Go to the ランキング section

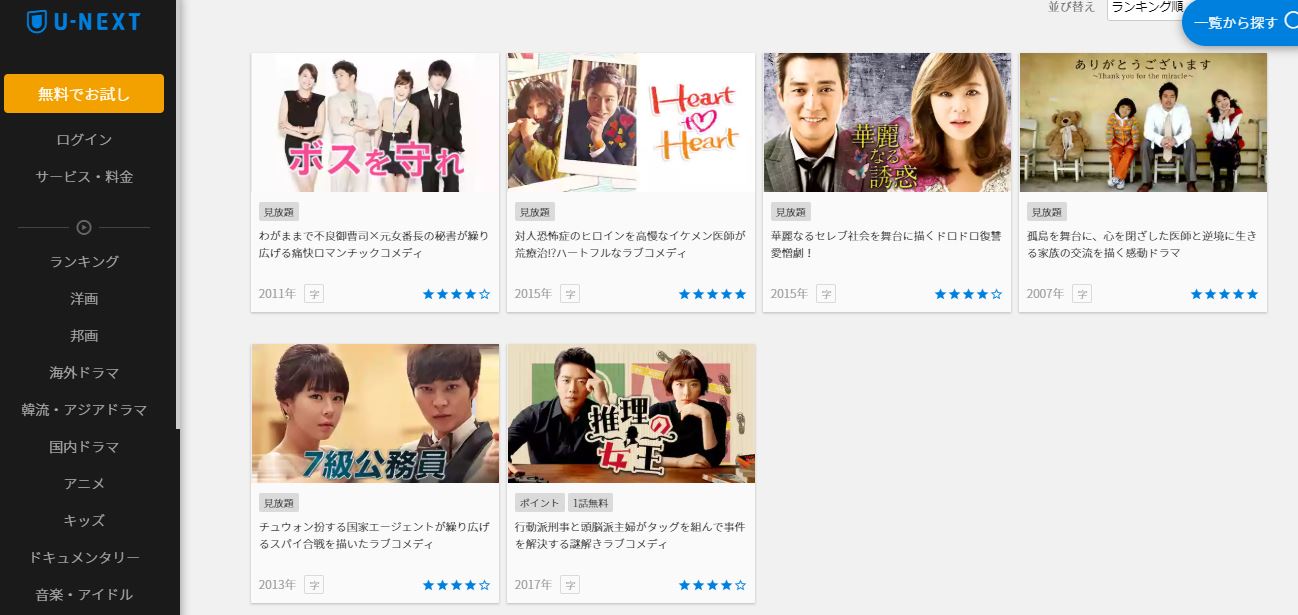click(84, 262)
